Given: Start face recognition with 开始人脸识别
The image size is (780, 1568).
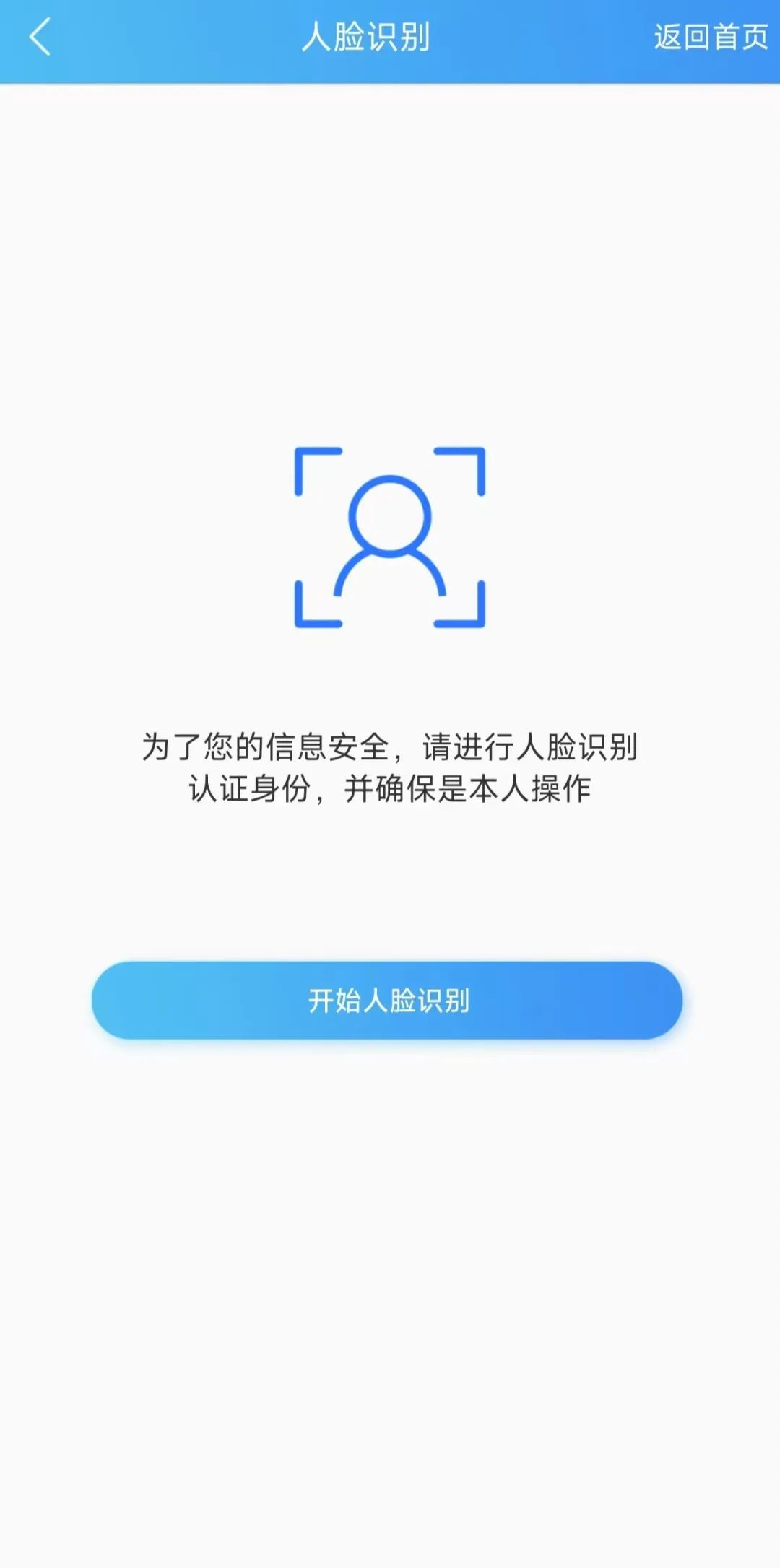Looking at the screenshot, I should coord(387,1000).
